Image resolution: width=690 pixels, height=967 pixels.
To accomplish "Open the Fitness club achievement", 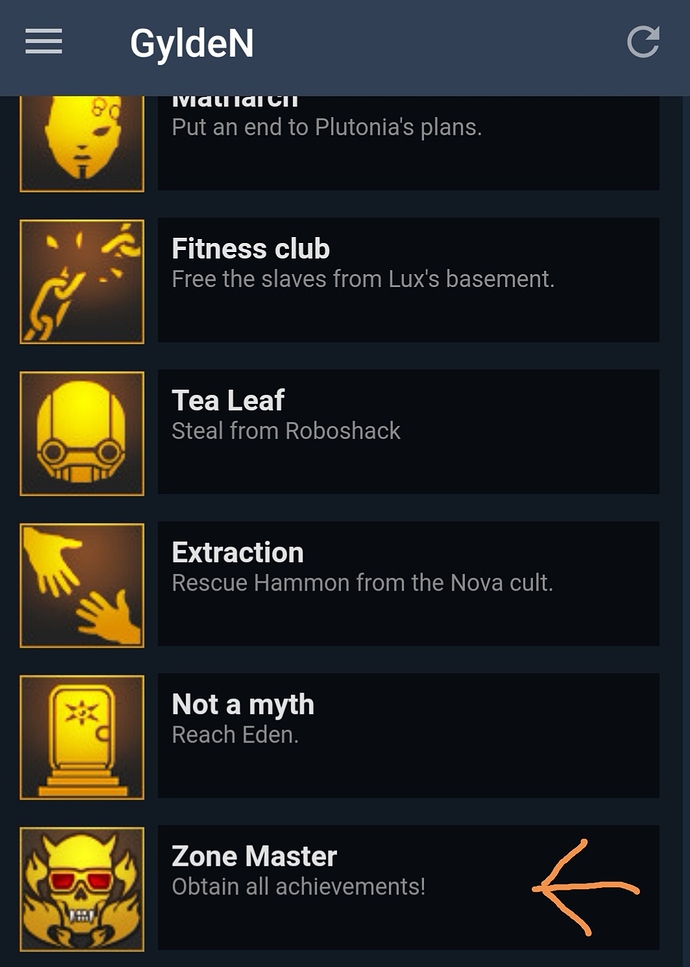I will 407,281.
